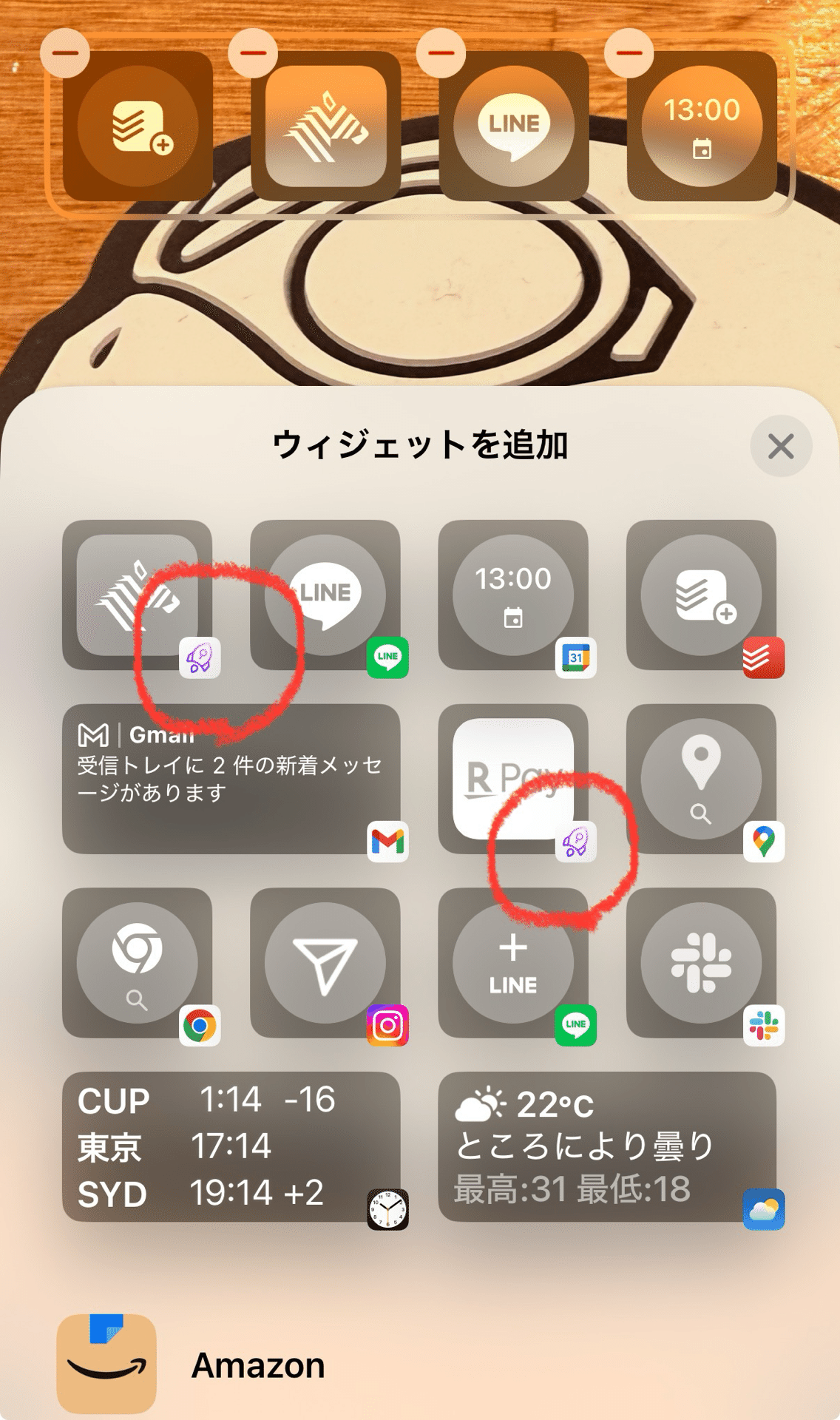Add the LINE speech bubble widget
The width and height of the screenshot is (840, 1420).
[325, 595]
